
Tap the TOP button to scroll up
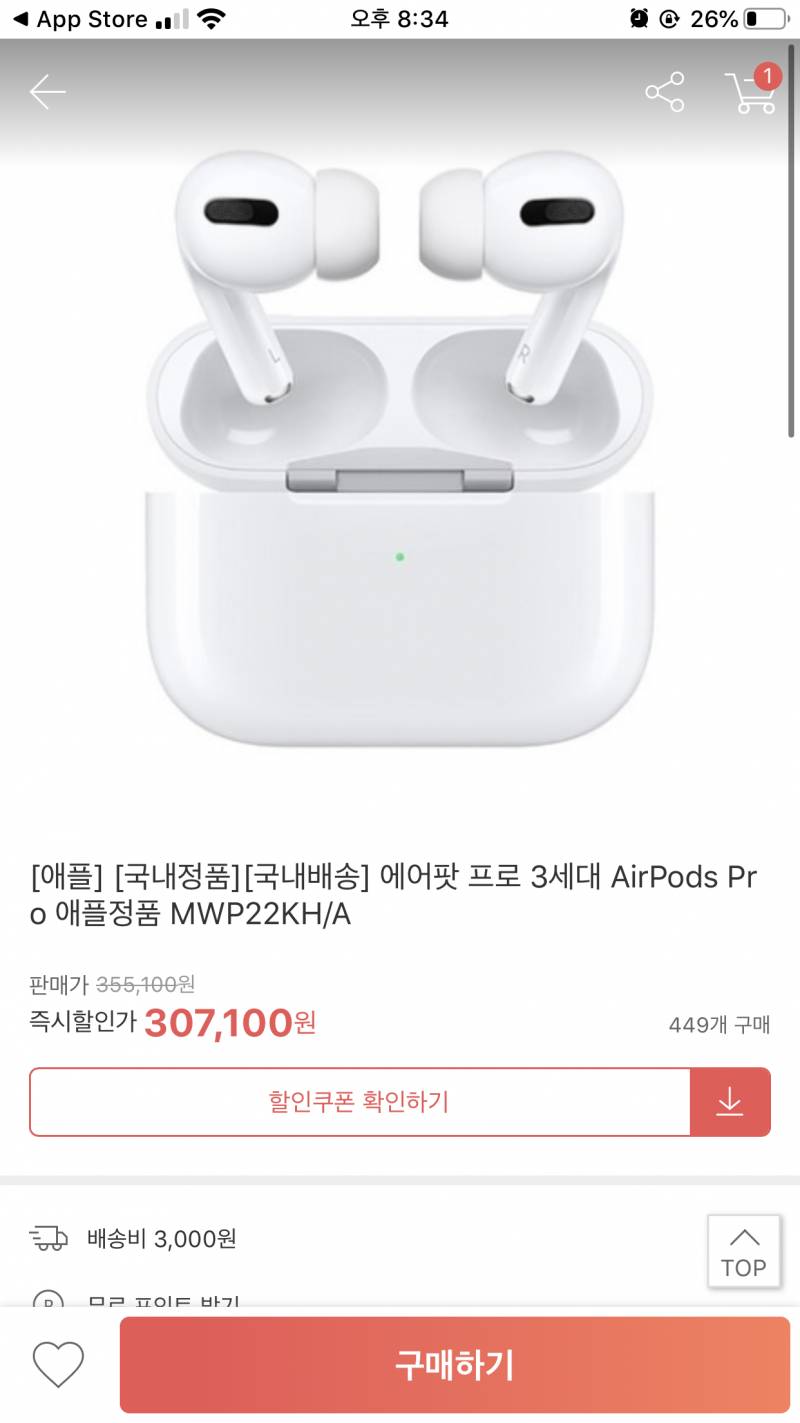pos(742,1250)
